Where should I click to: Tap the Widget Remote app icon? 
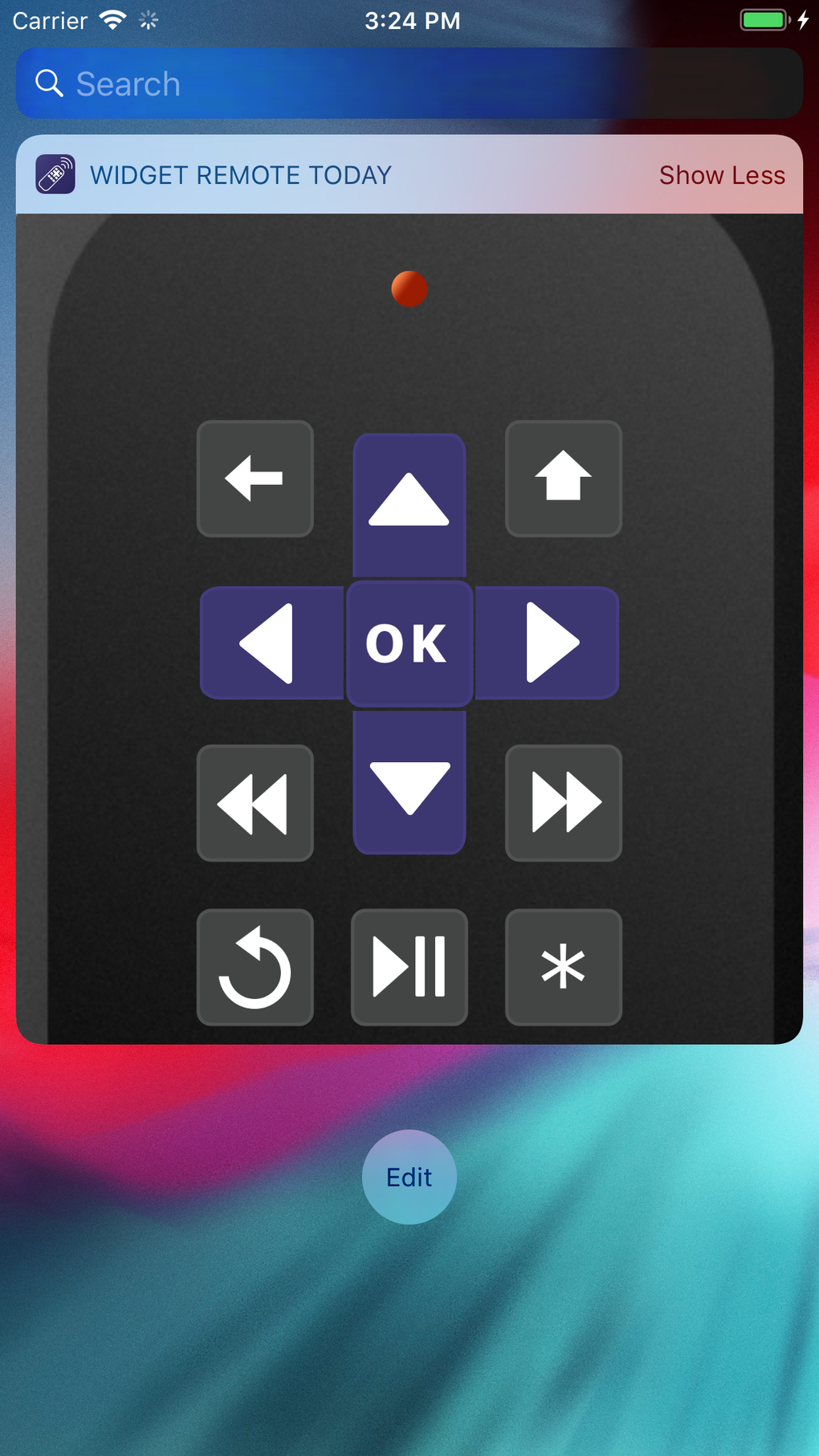point(55,173)
